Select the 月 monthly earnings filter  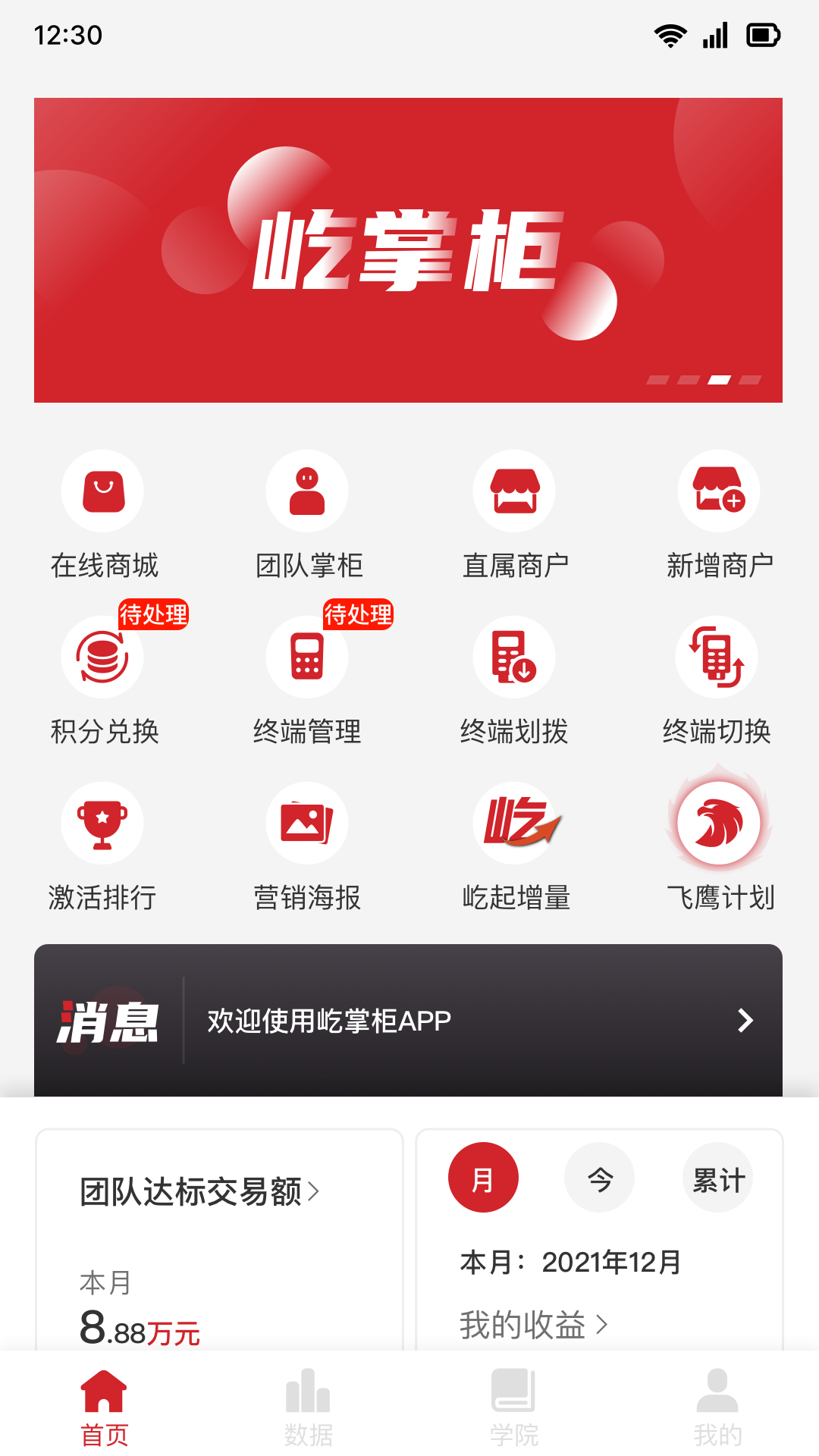(483, 1178)
